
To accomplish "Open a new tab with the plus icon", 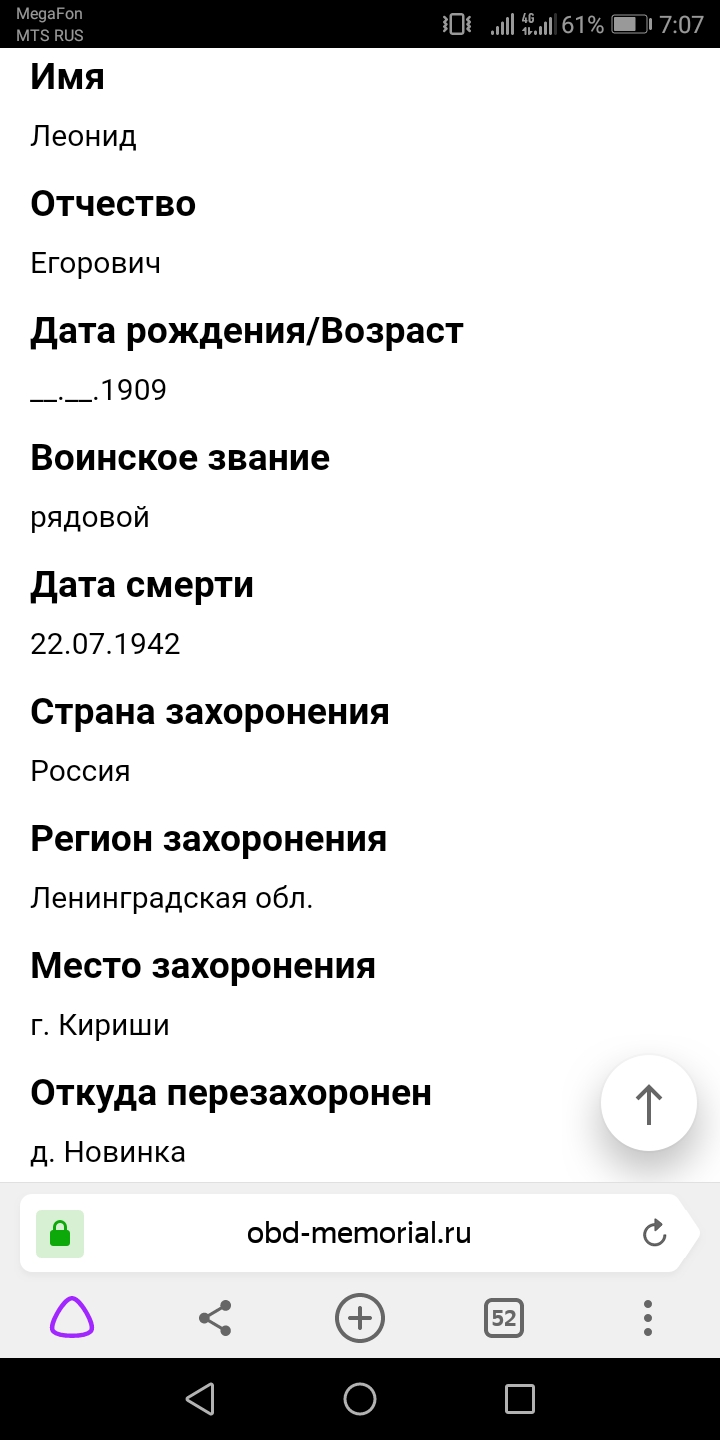I will (359, 1318).
